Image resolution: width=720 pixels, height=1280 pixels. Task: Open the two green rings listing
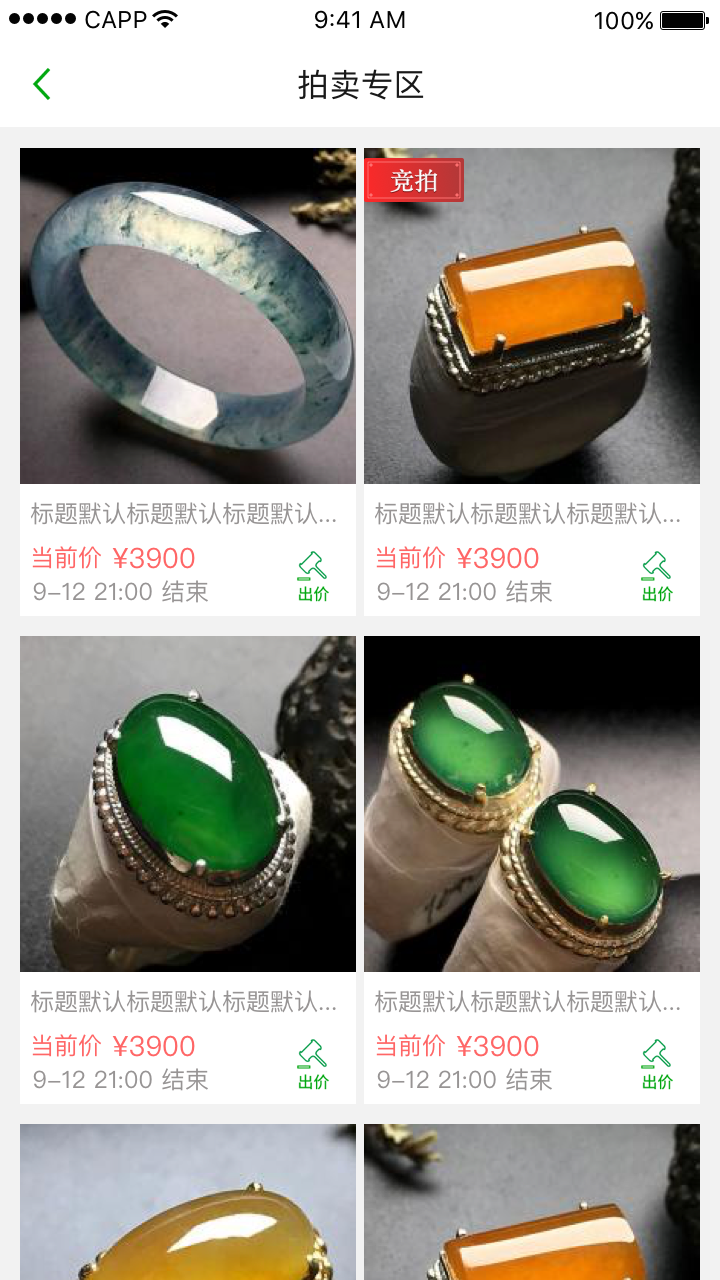(x=532, y=804)
